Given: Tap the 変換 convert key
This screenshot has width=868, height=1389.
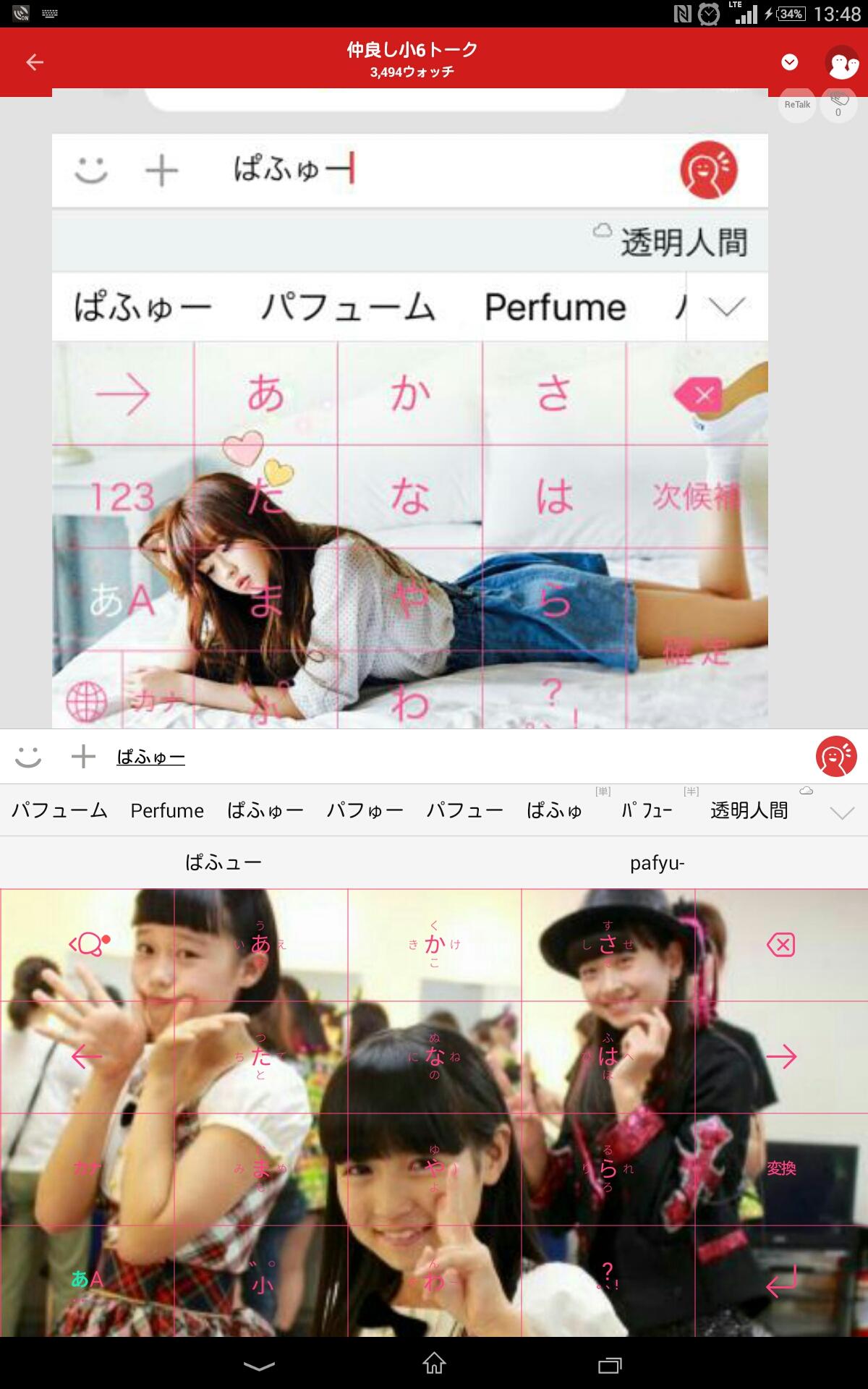Looking at the screenshot, I should click(x=781, y=1168).
